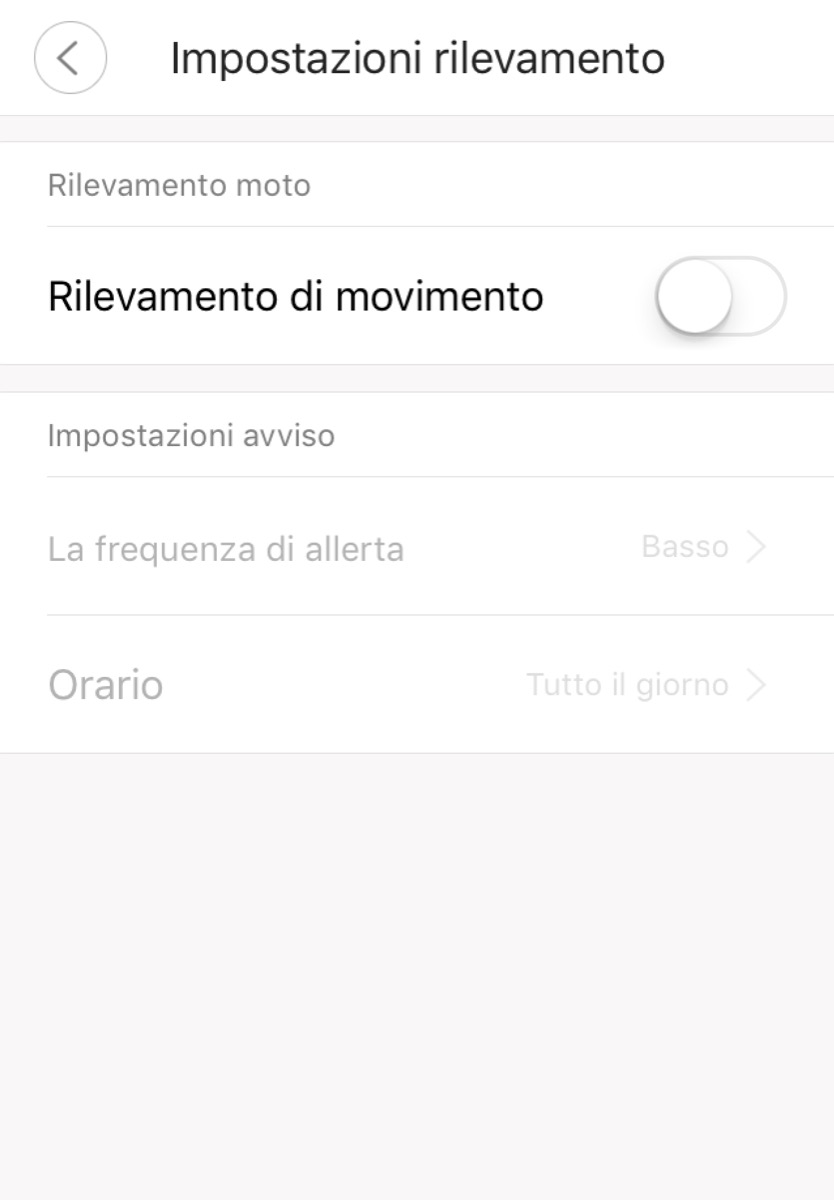Enable Rilevamento di movimento switch
Screen dimensions: 834x1200
click(720, 297)
